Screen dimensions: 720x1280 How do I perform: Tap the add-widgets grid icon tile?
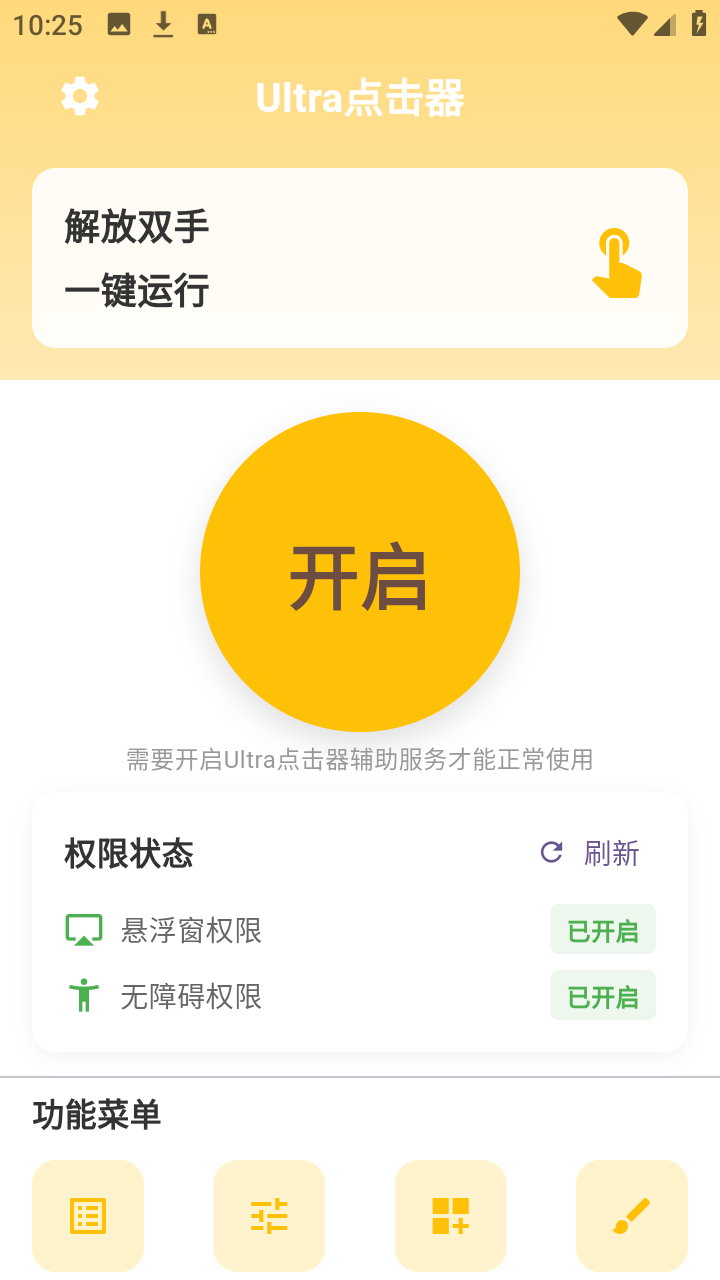[x=450, y=1215]
